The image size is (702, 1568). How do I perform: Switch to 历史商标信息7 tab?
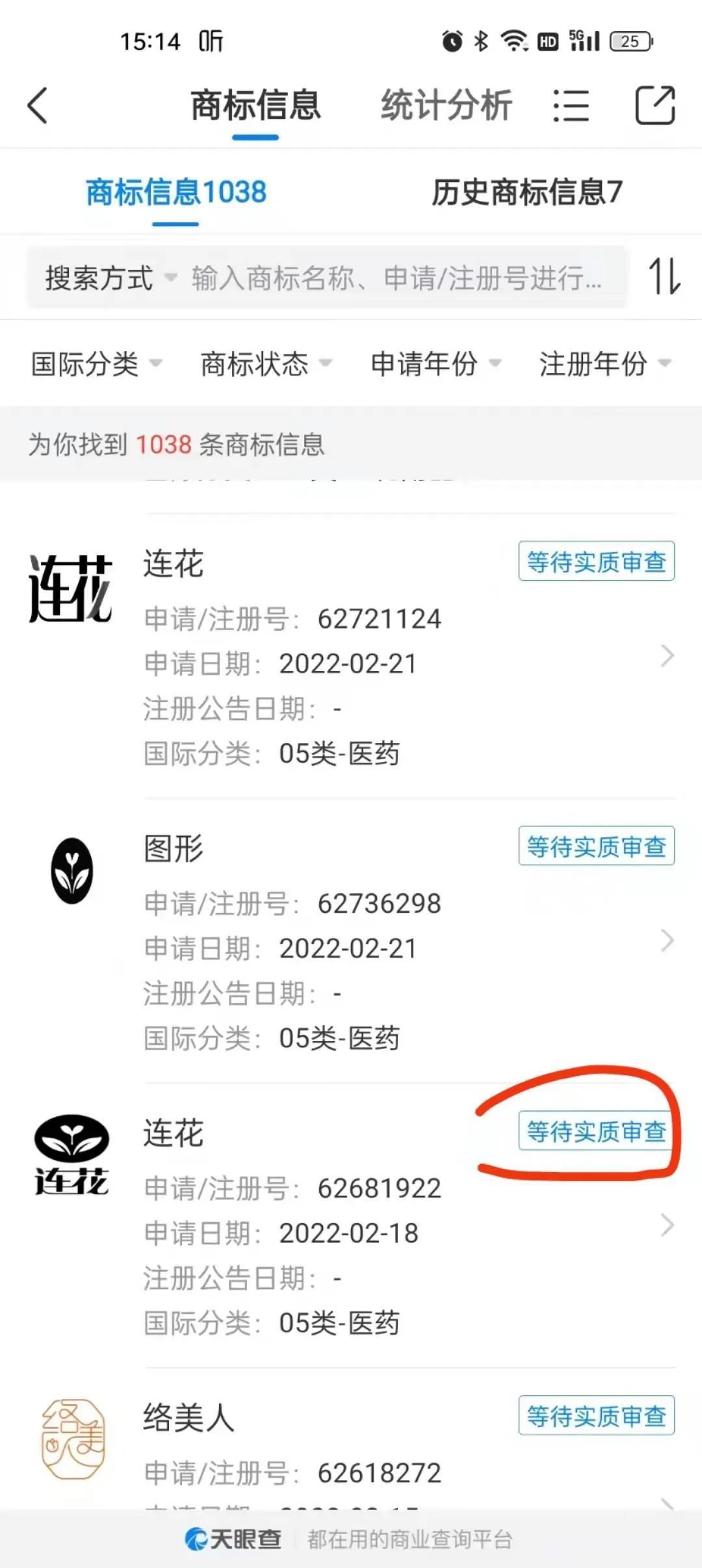point(526,192)
